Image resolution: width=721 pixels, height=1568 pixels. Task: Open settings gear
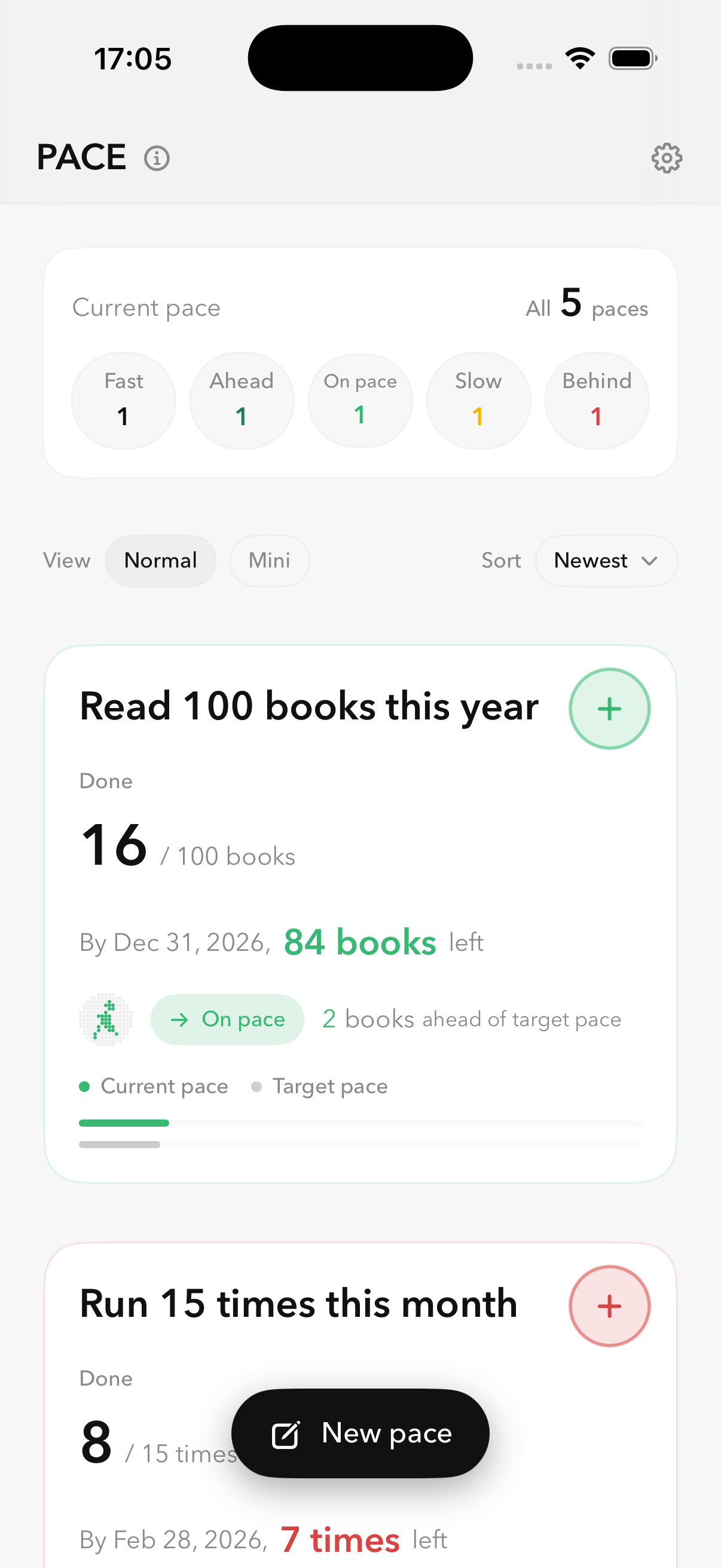tap(666, 158)
